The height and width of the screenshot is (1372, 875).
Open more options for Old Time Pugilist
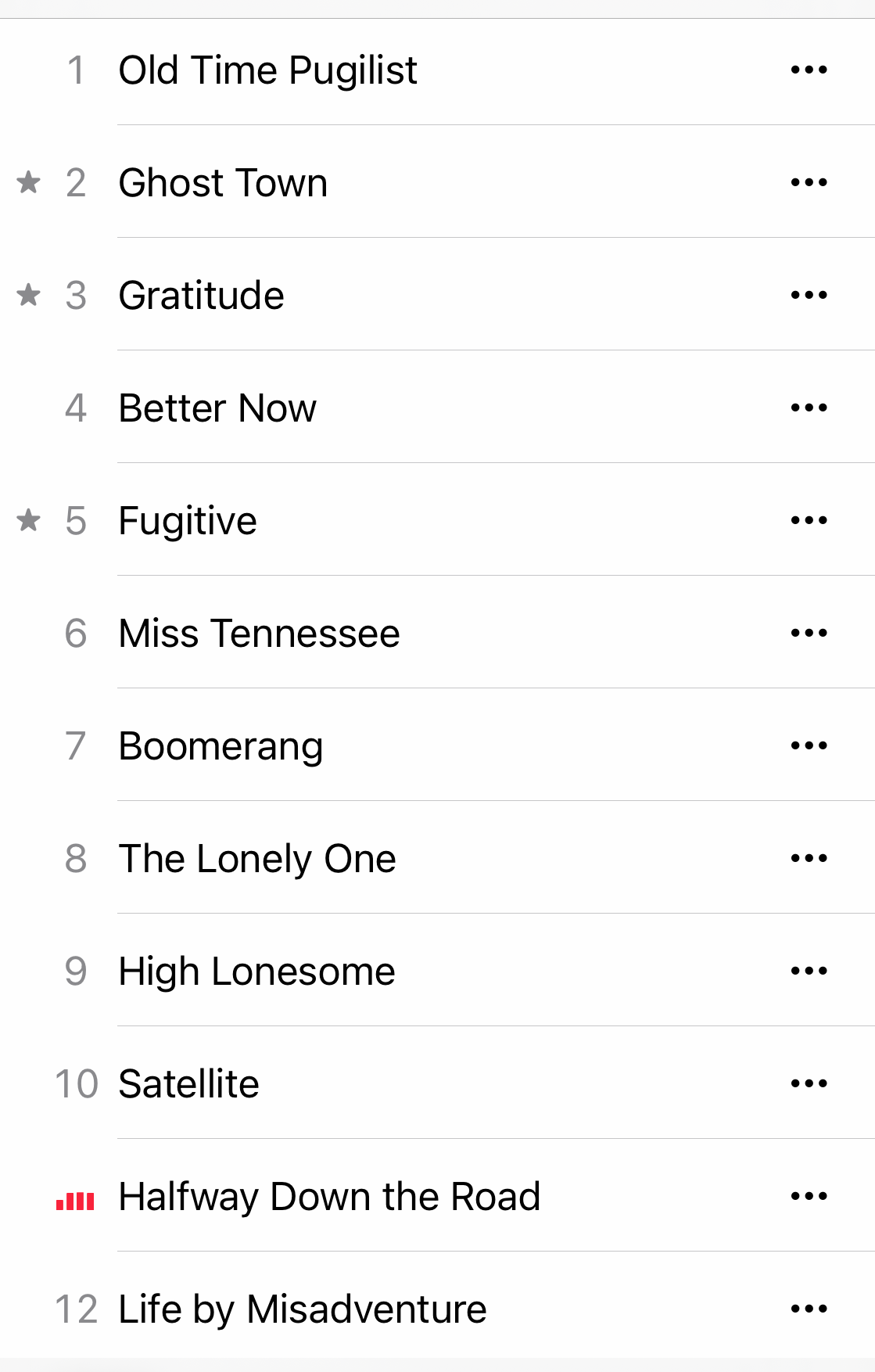pyautogui.click(x=809, y=70)
